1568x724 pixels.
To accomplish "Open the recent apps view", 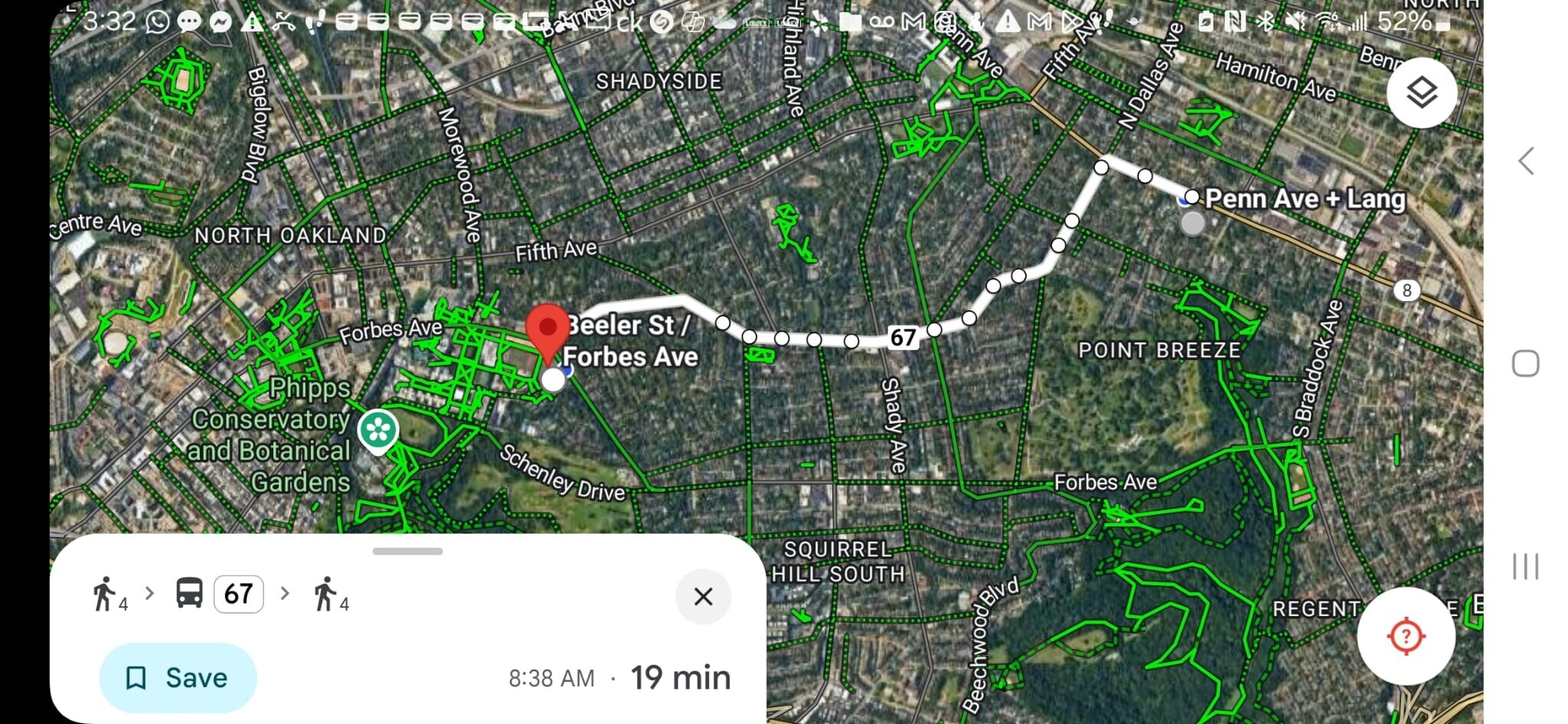I will (x=1525, y=567).
